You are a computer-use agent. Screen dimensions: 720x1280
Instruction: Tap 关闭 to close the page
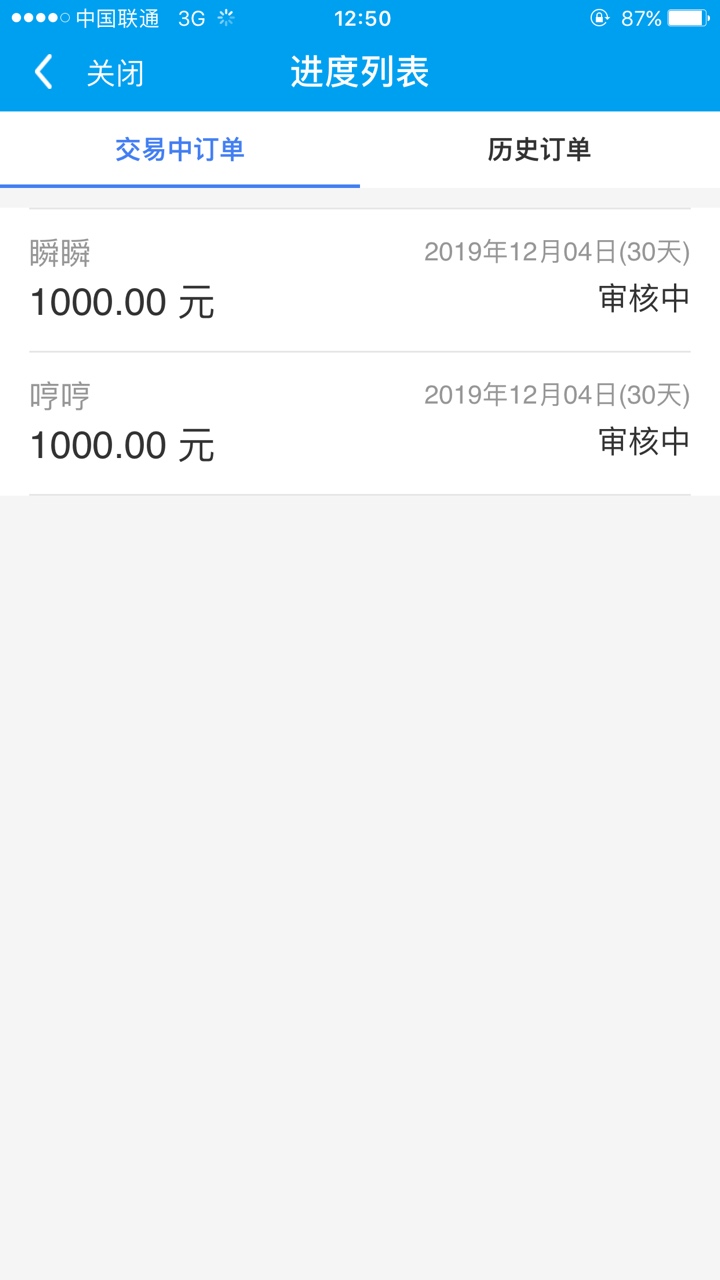(115, 73)
